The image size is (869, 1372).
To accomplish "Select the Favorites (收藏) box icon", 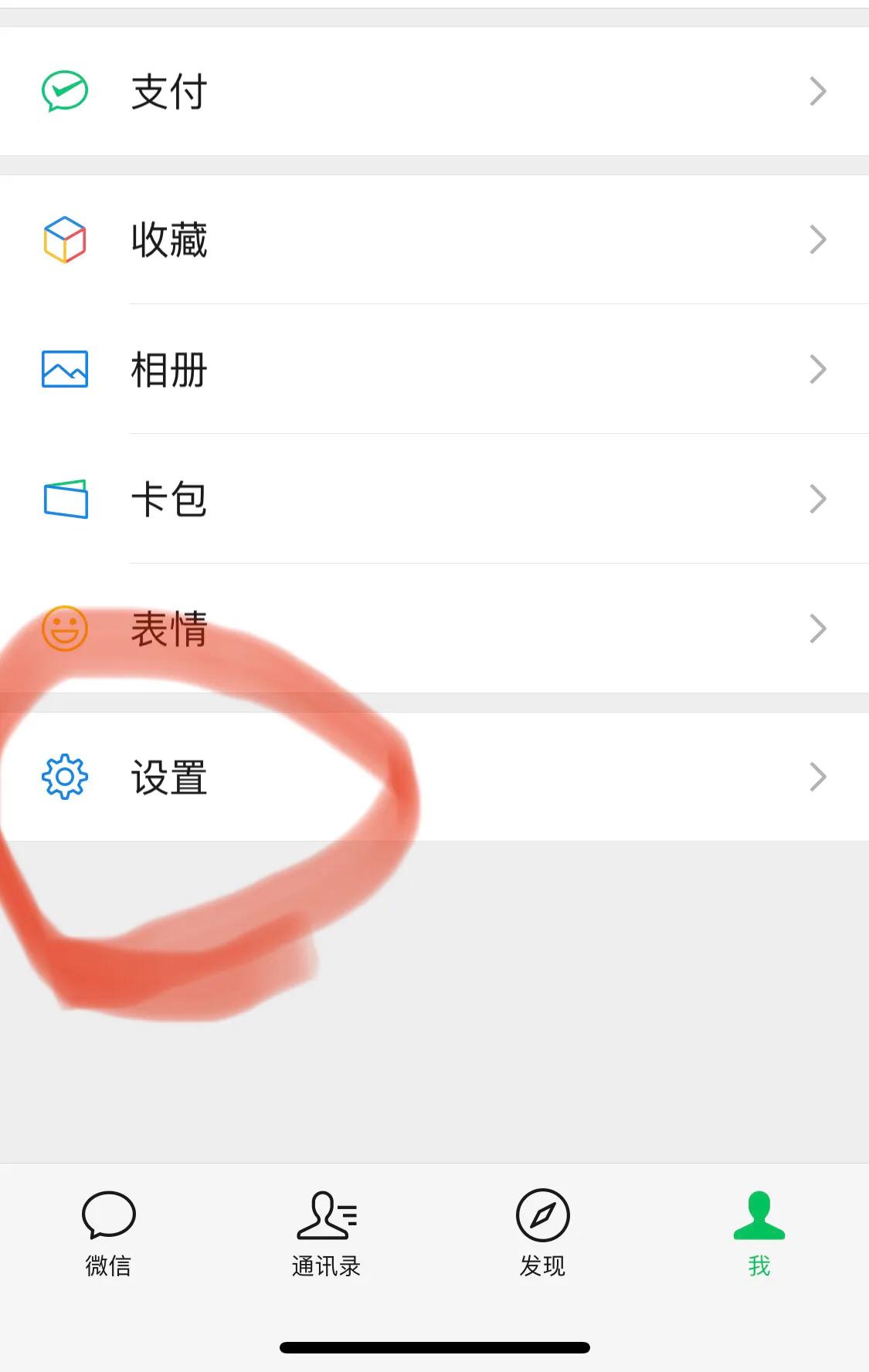I will tap(65, 240).
